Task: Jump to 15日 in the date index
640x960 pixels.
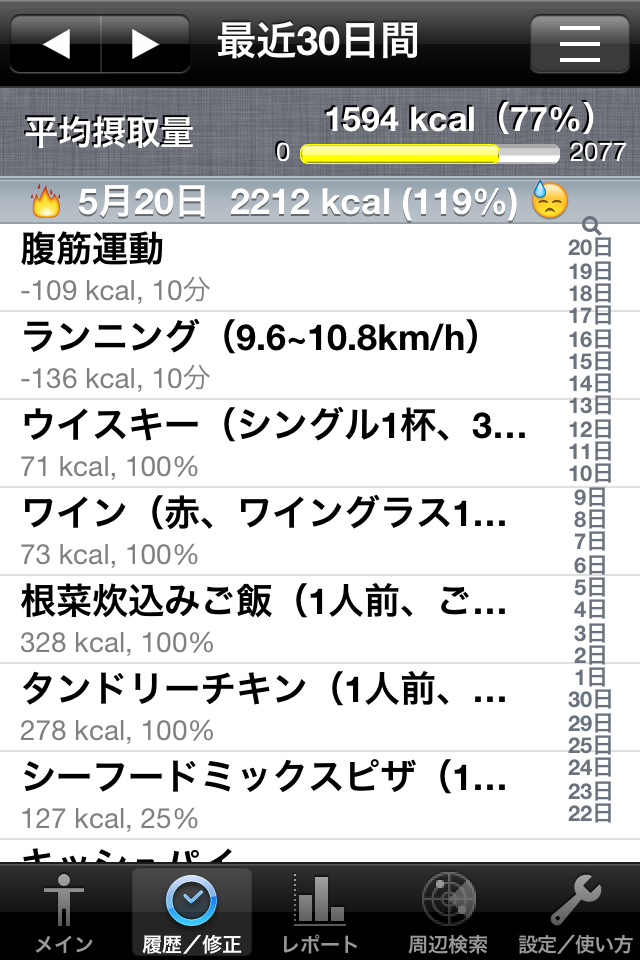Action: tap(590, 361)
